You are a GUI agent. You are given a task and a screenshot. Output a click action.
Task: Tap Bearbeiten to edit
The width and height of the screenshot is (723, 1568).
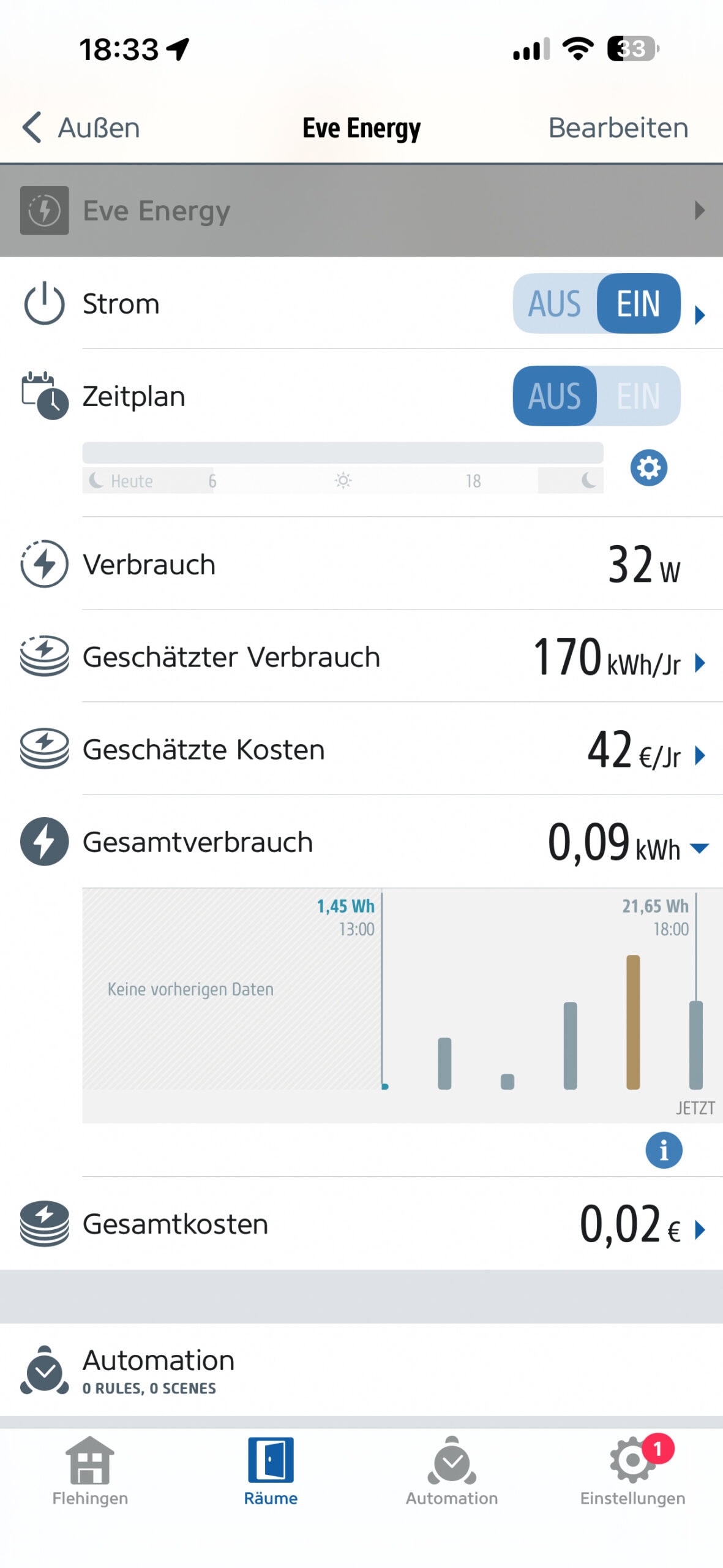pos(618,128)
